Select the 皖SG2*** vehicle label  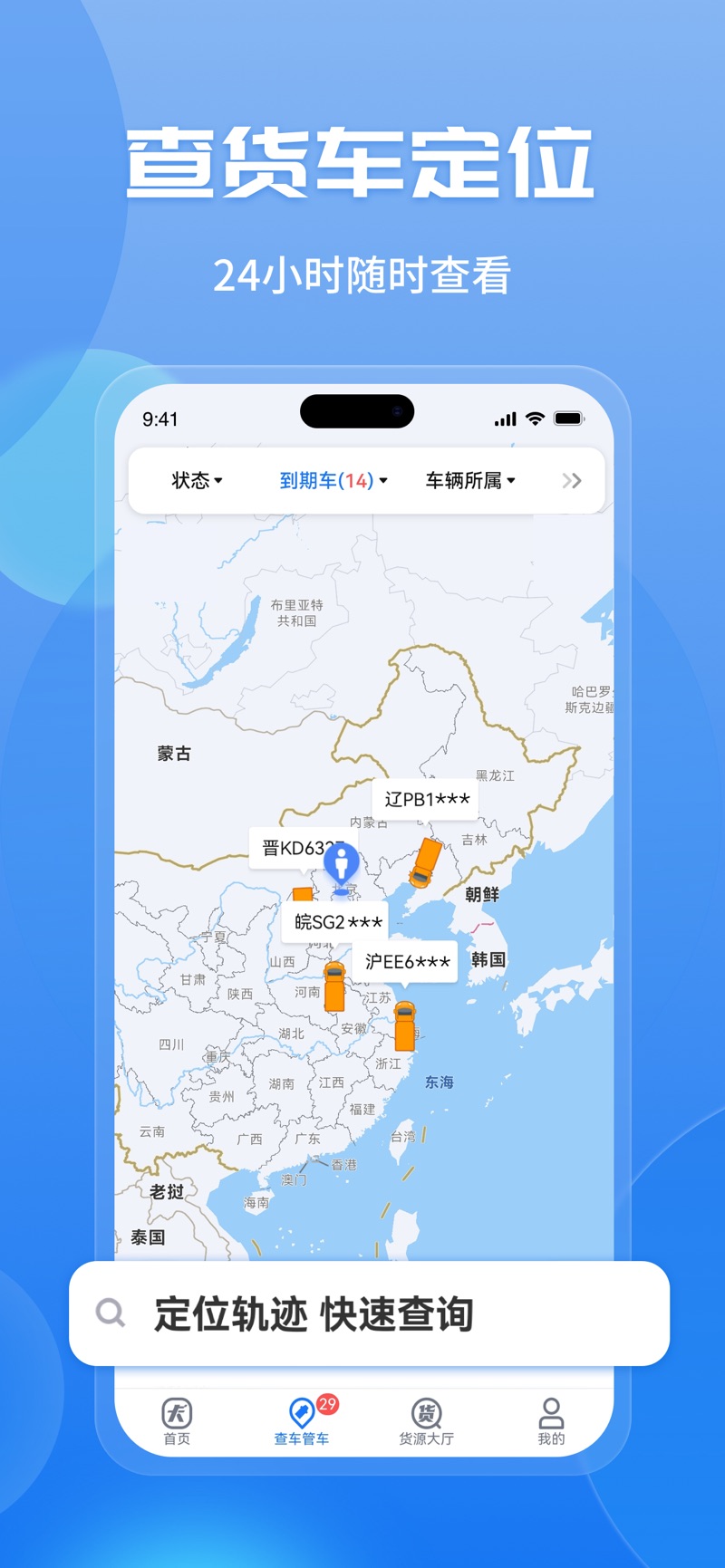(x=337, y=921)
